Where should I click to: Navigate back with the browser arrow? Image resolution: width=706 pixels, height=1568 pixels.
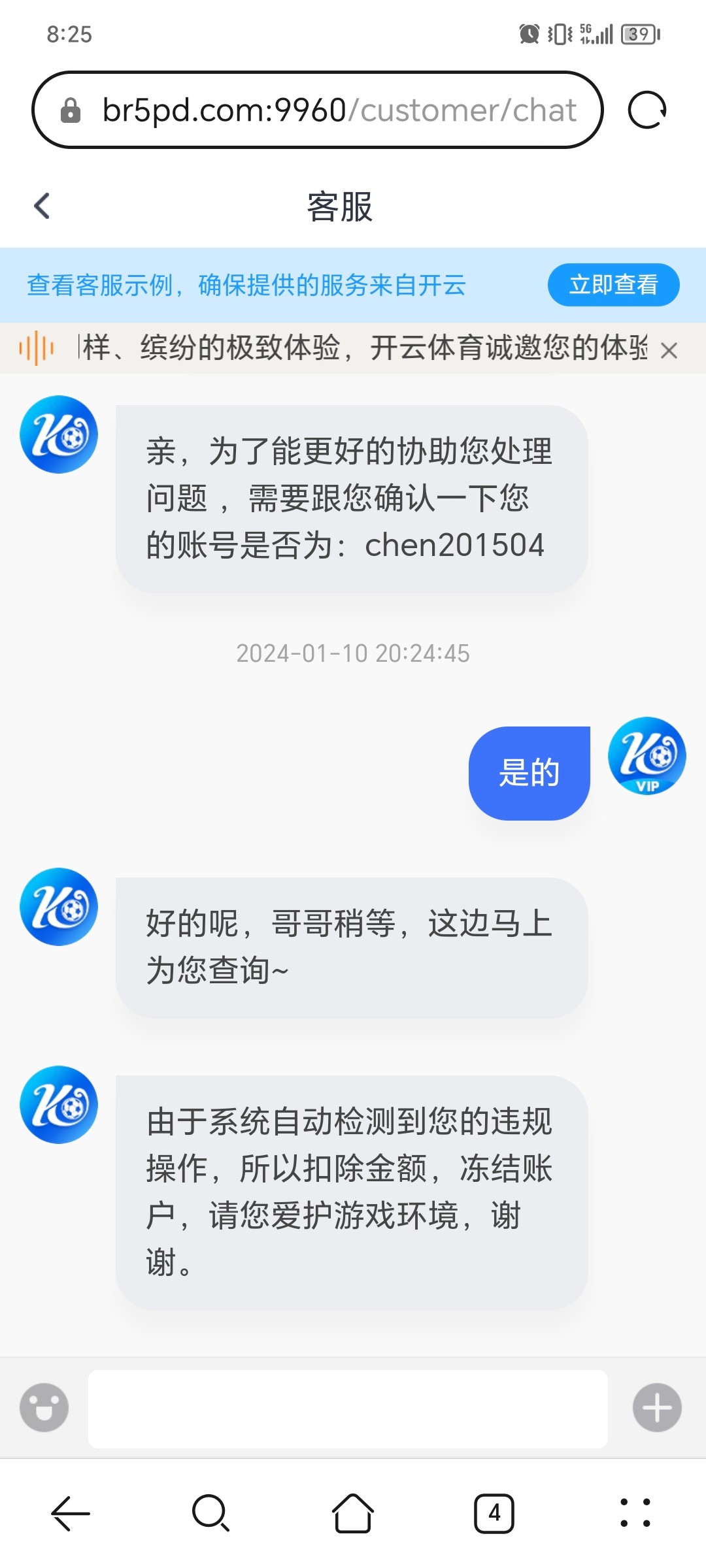click(x=71, y=1513)
